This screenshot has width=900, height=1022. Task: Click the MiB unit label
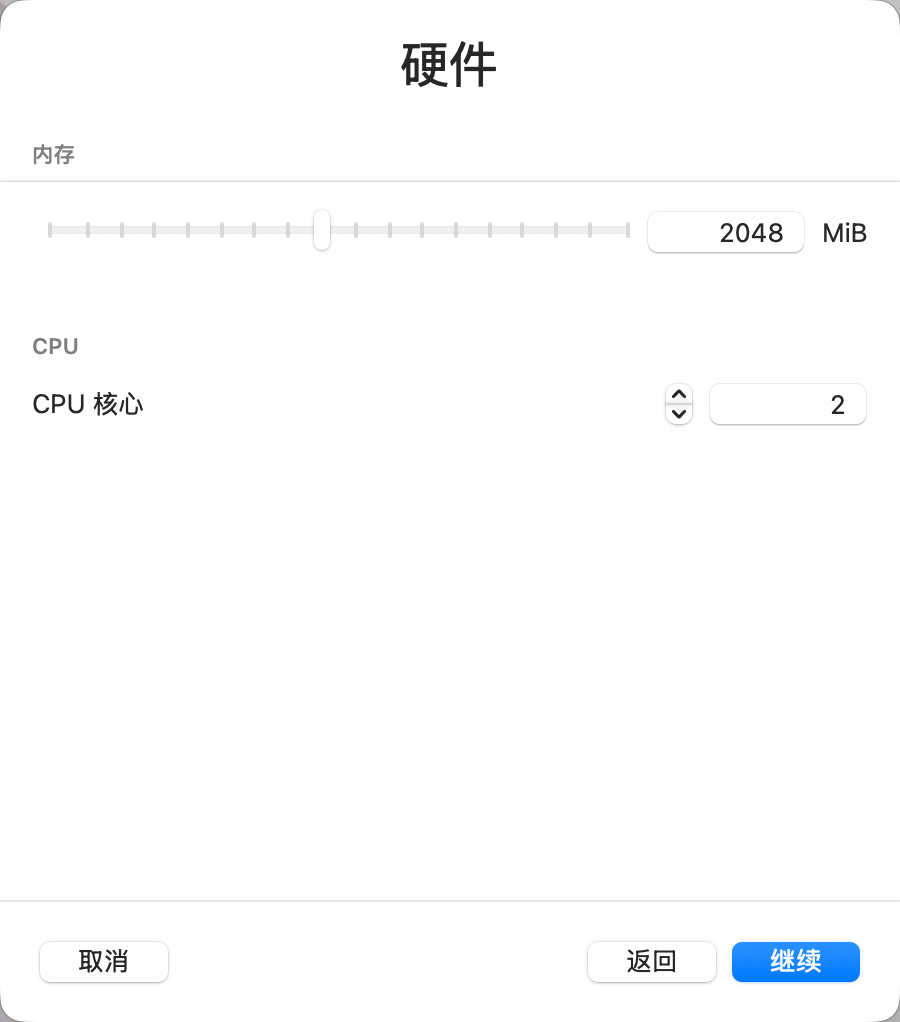(x=844, y=232)
